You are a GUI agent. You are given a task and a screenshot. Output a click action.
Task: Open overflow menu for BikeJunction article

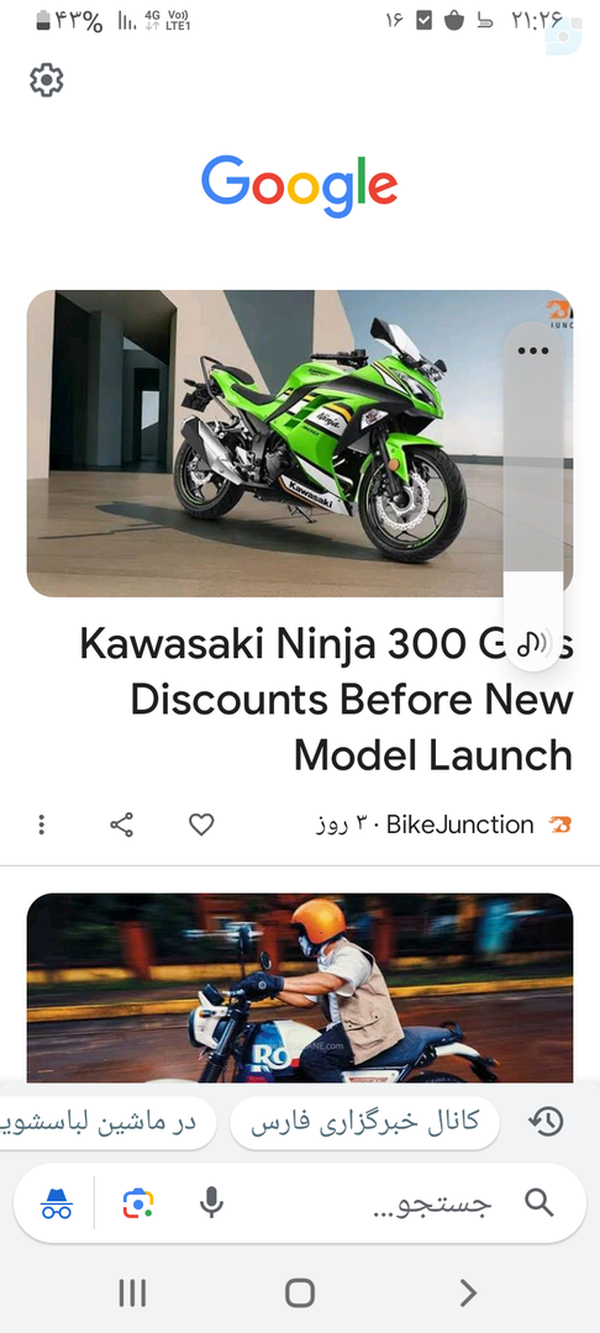tap(41, 825)
